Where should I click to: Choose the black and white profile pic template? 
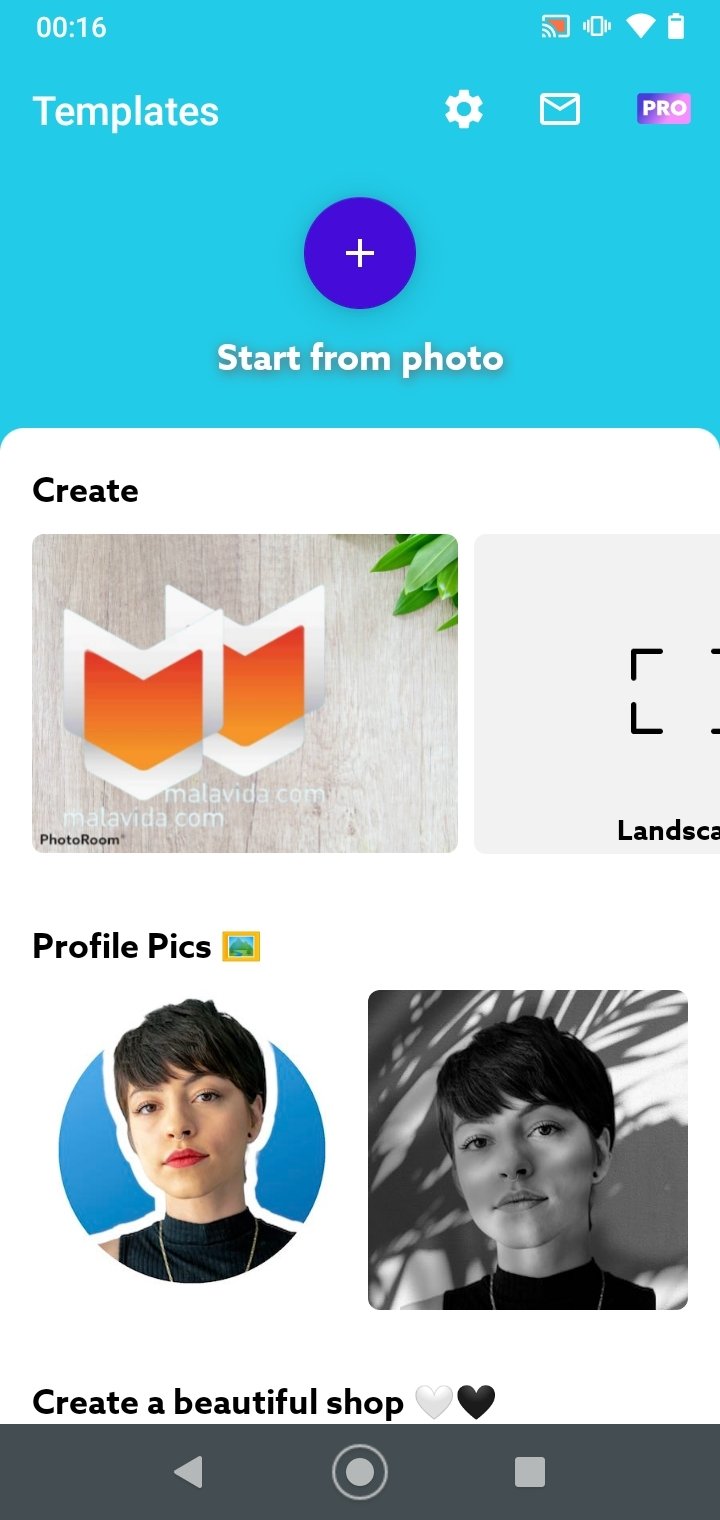click(528, 1149)
